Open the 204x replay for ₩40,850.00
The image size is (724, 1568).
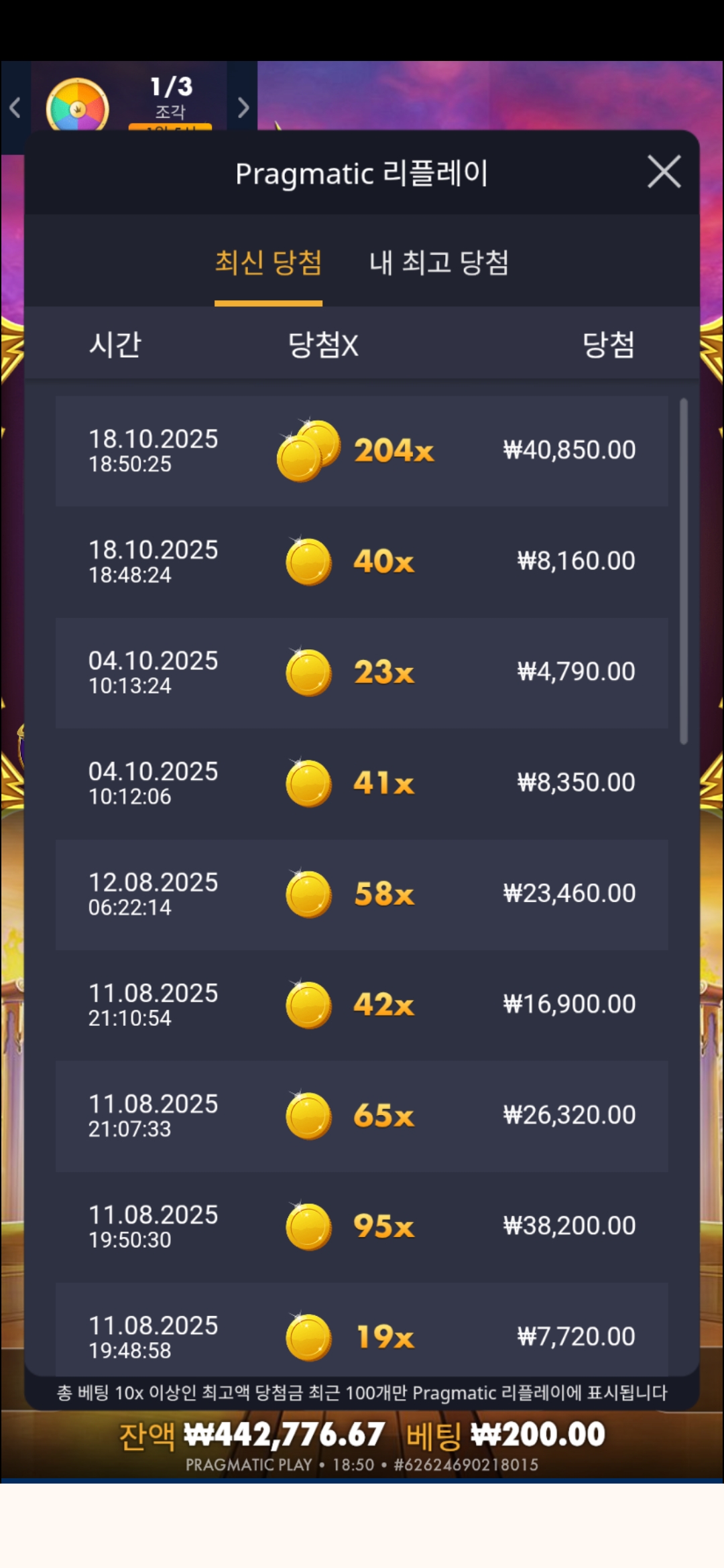click(362, 450)
